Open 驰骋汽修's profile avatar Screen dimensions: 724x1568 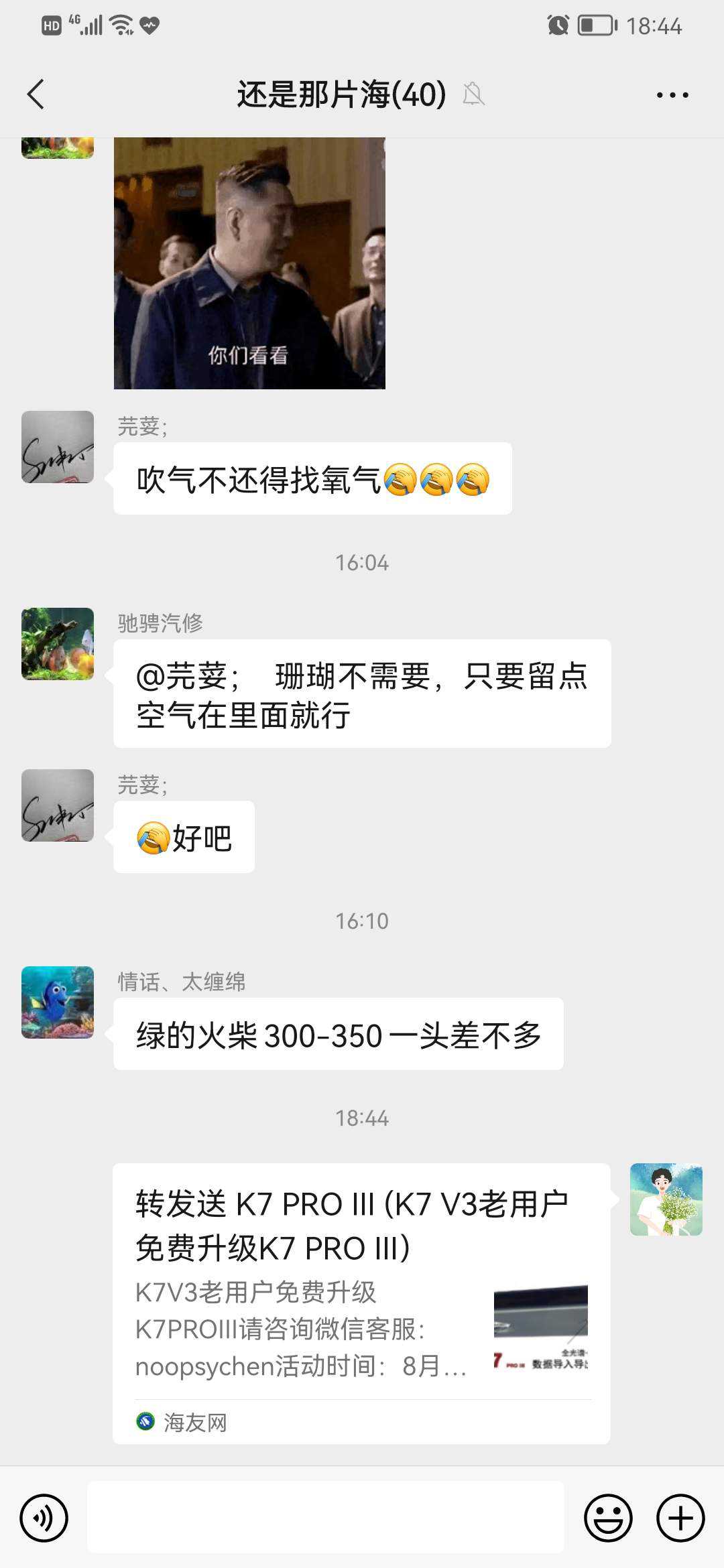[58, 644]
